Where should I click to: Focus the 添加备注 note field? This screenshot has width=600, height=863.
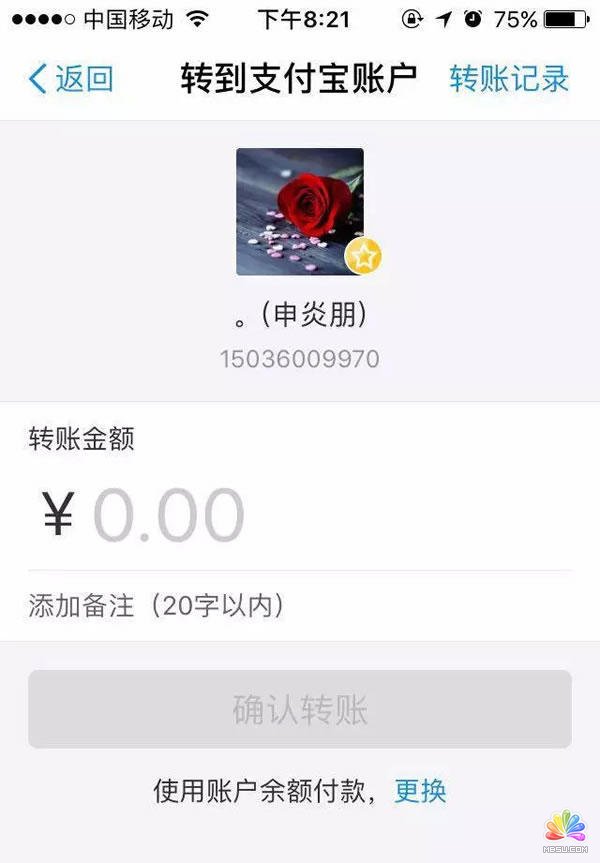(300, 605)
